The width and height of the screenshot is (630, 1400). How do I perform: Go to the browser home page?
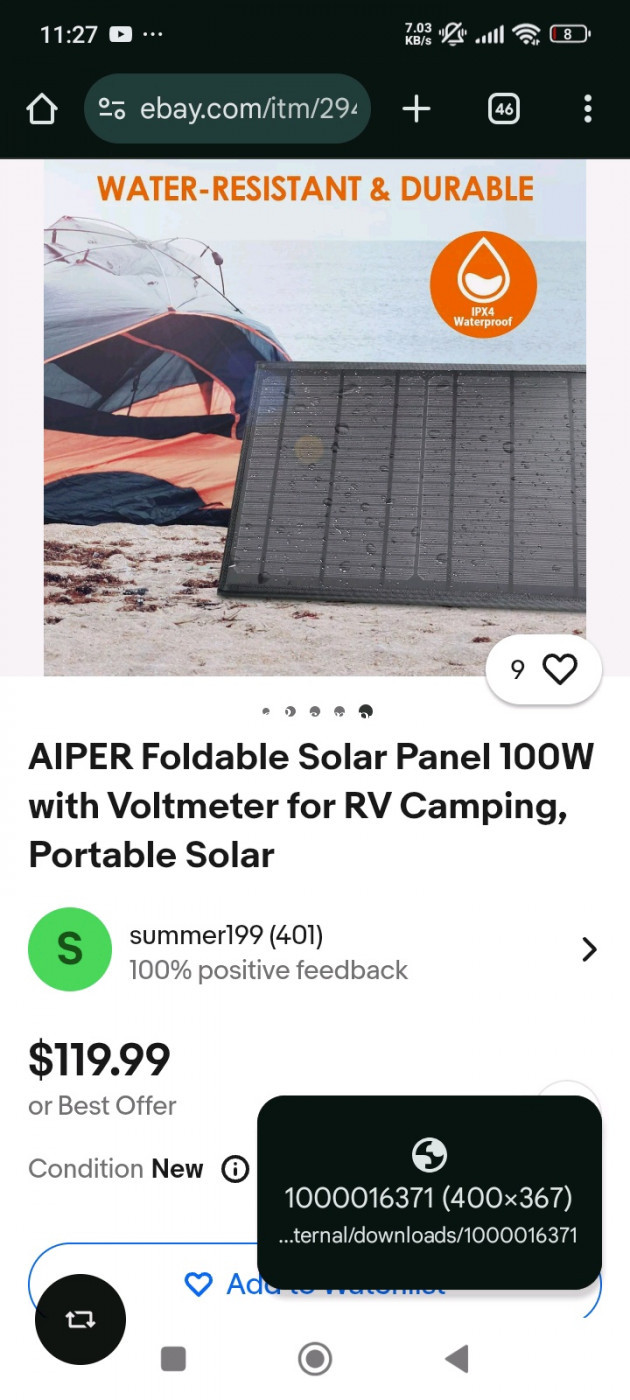coord(42,109)
